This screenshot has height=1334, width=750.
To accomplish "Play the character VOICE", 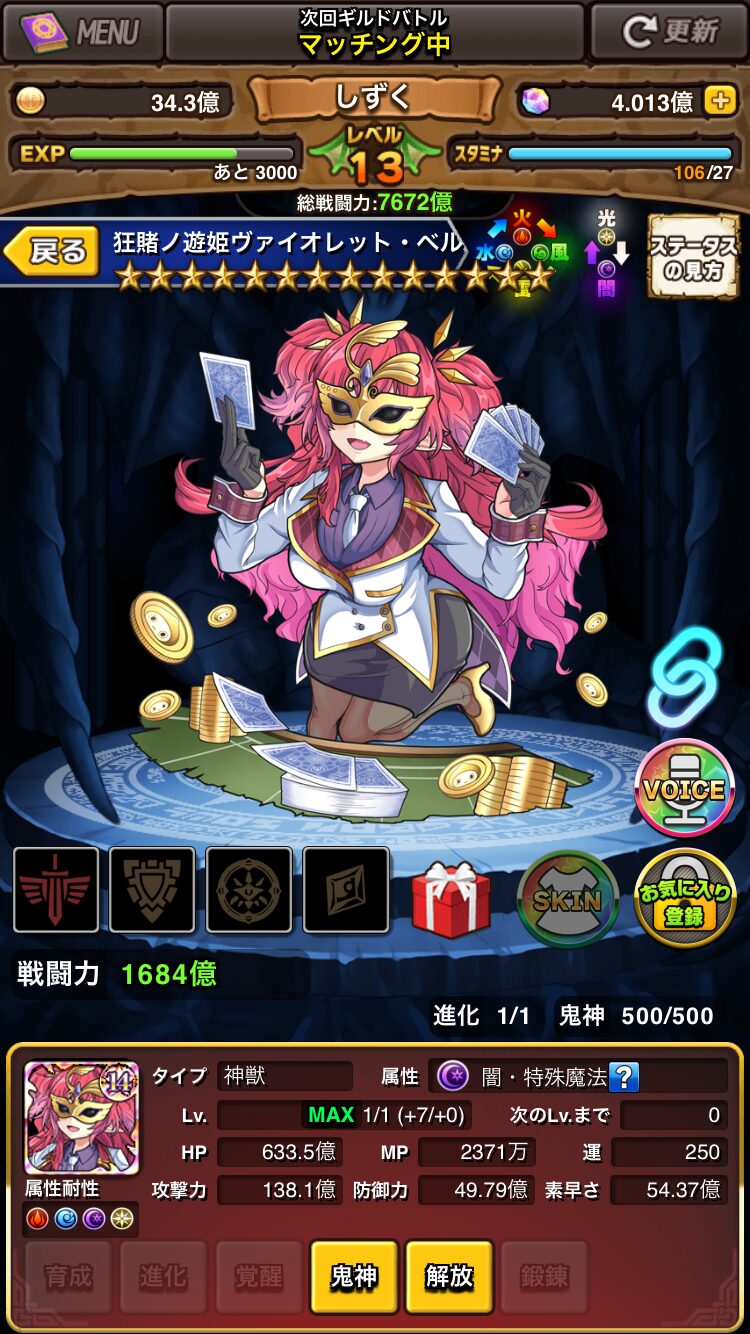I will (x=684, y=788).
